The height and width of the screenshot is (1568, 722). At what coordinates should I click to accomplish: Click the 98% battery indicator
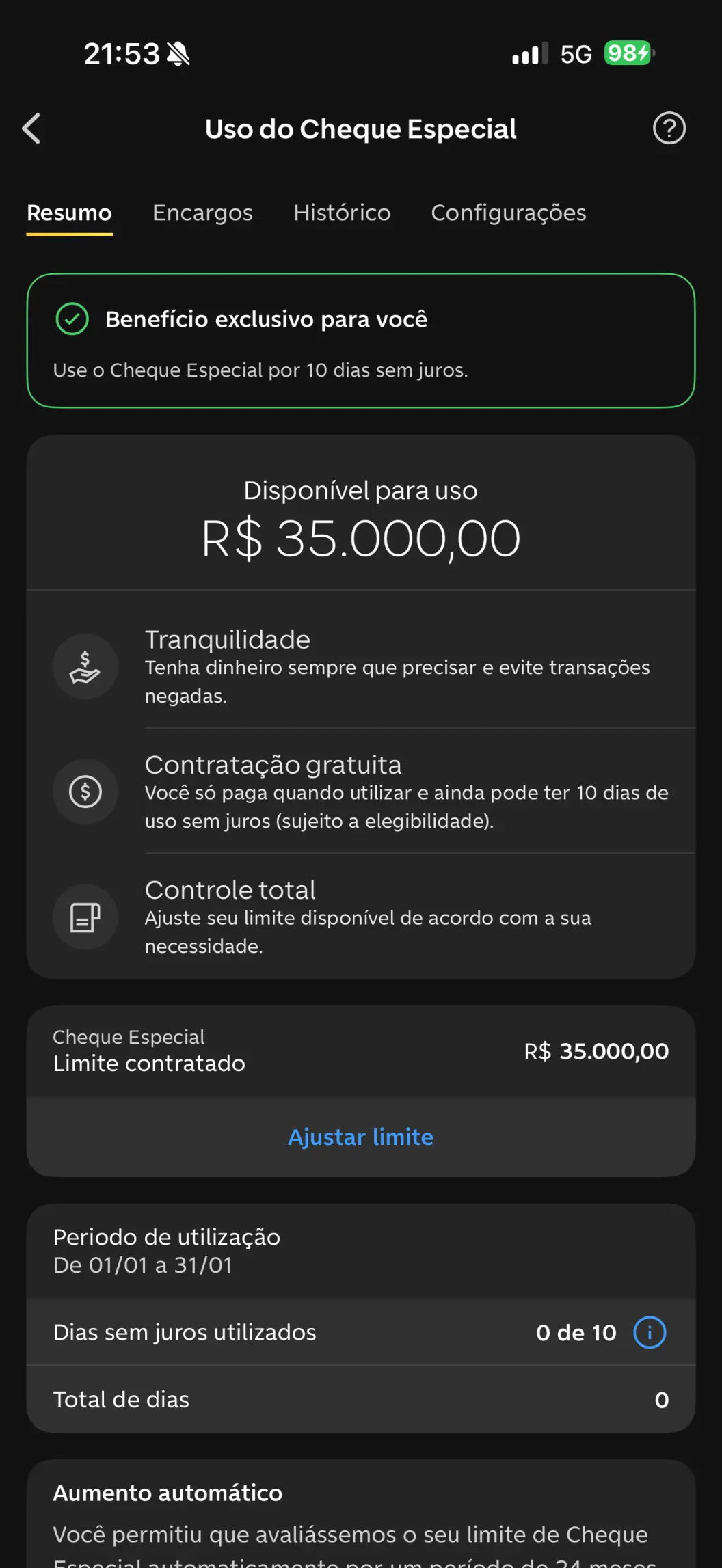(626, 53)
